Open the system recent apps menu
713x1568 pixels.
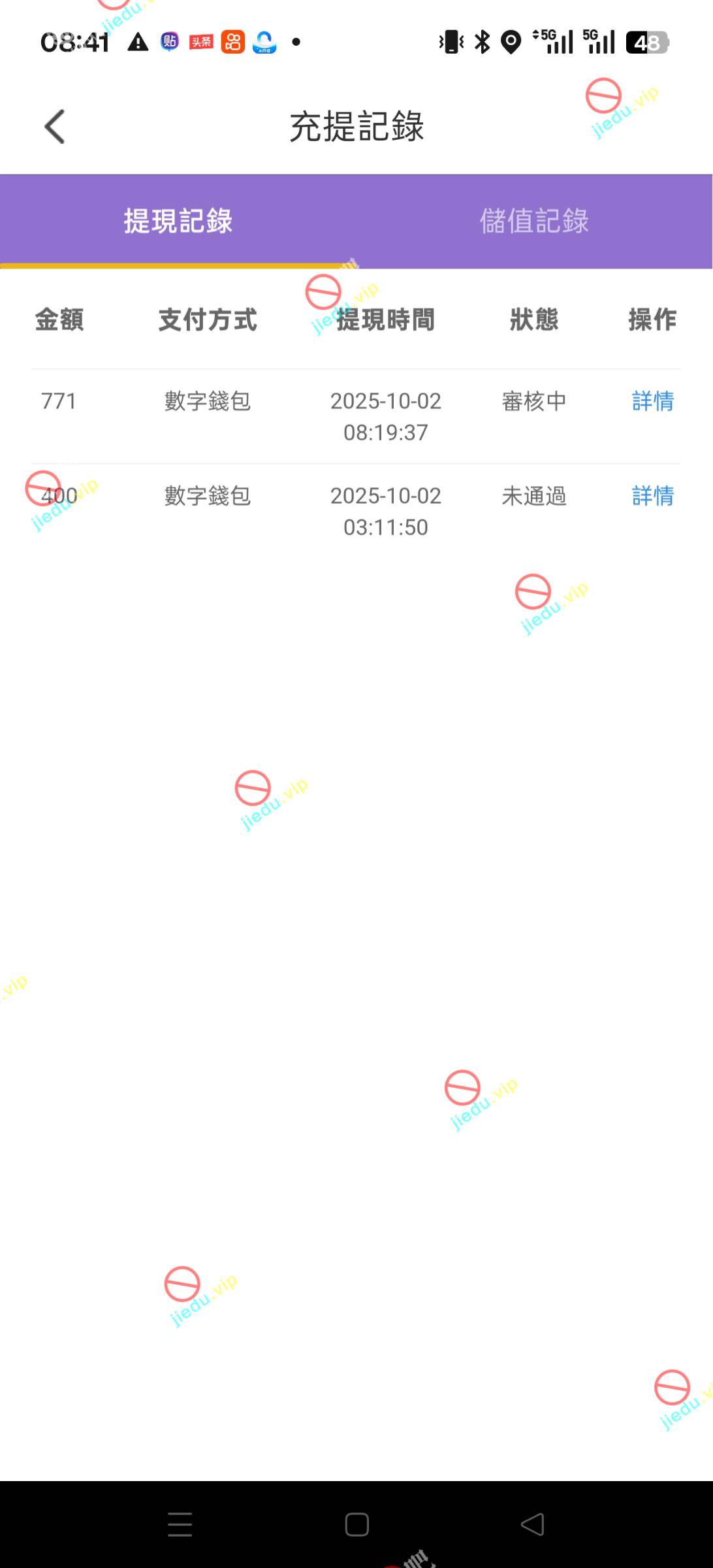[180, 1525]
